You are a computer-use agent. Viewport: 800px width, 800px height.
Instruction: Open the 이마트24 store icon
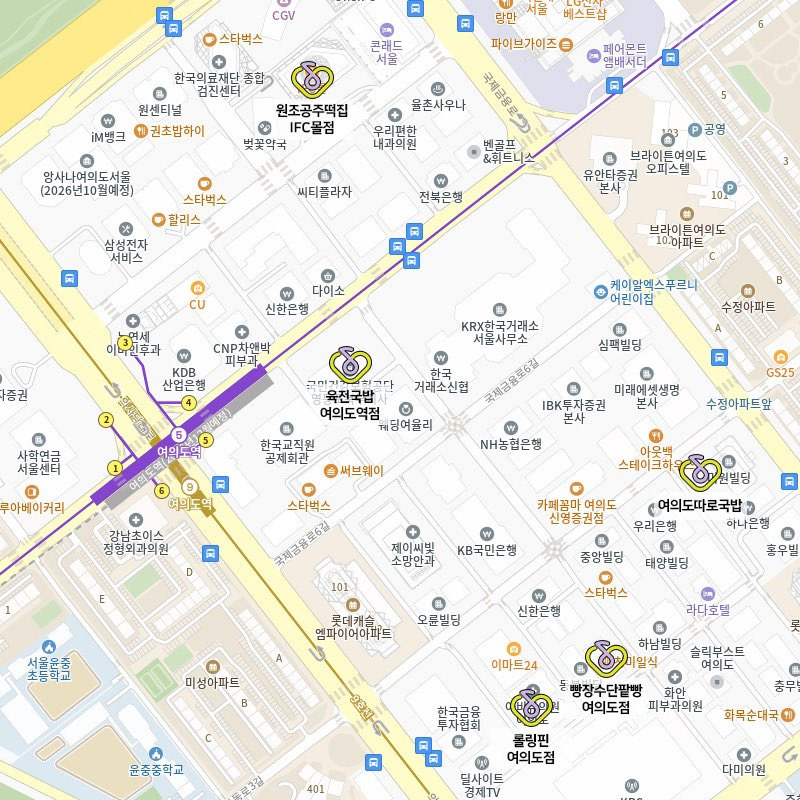[513, 649]
